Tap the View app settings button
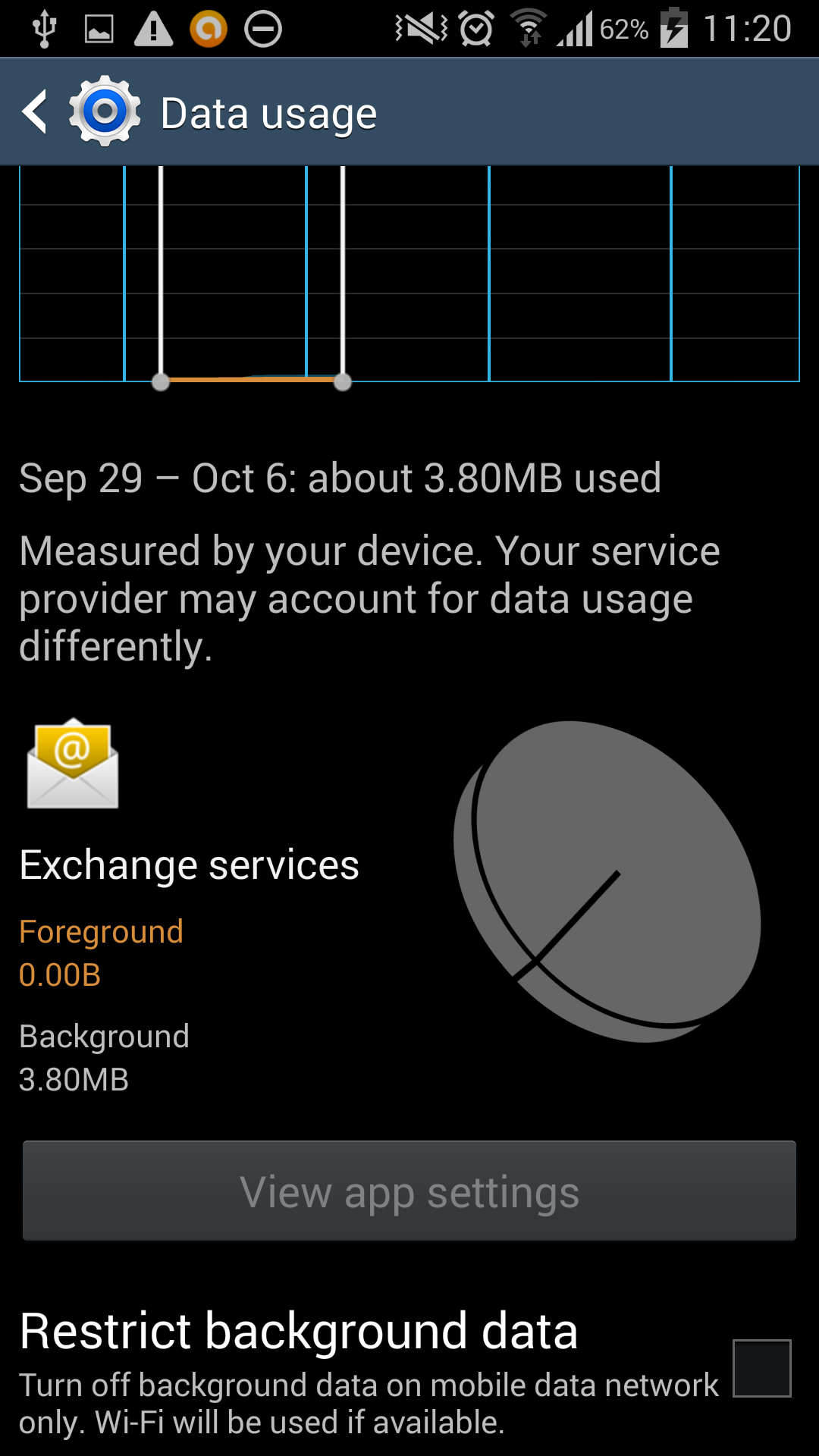The image size is (819, 1456). [409, 1191]
